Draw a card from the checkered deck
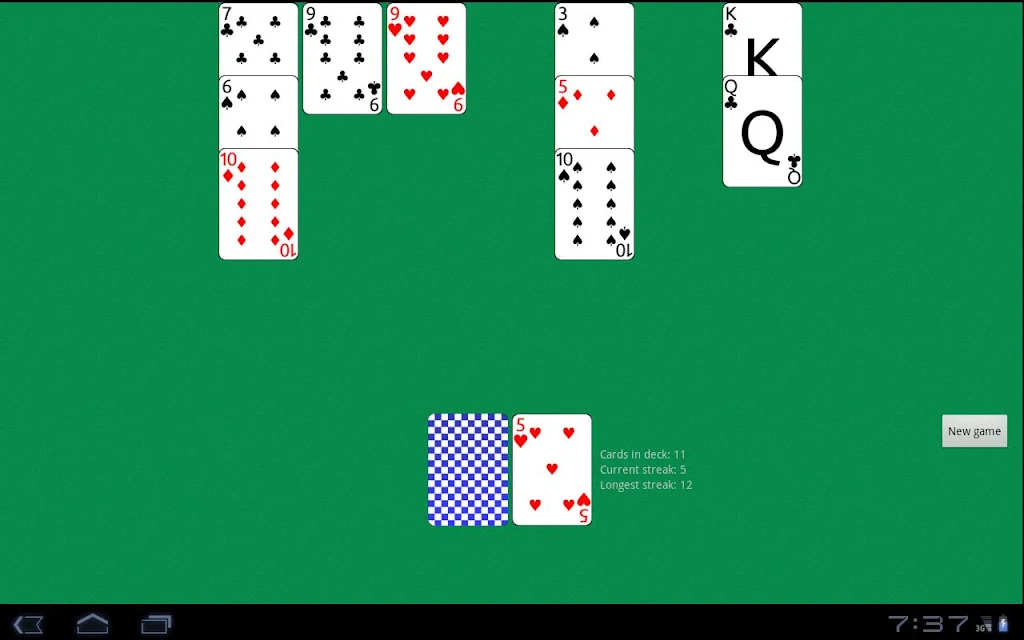 tap(468, 470)
